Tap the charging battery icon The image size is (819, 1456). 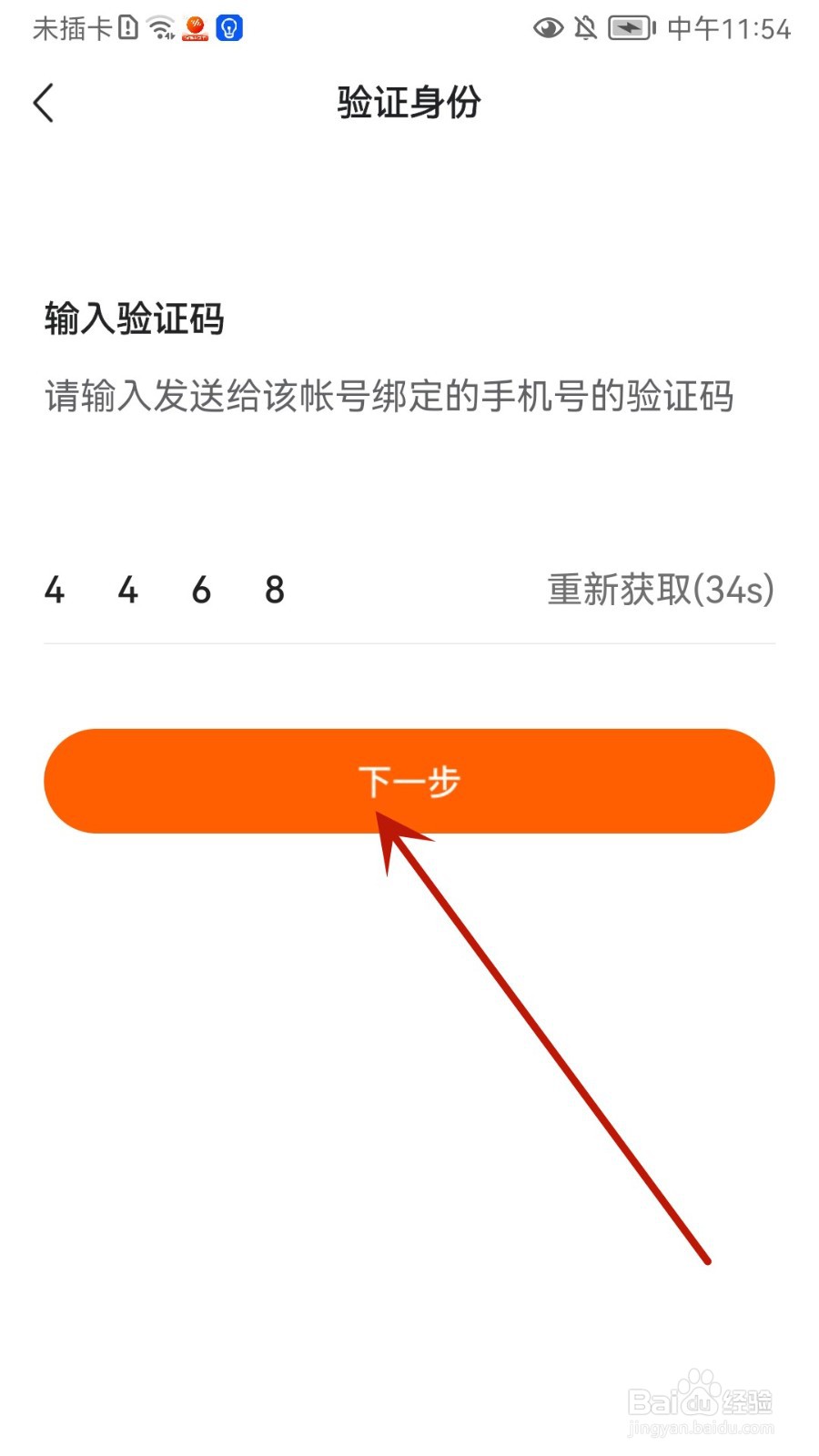[x=630, y=28]
